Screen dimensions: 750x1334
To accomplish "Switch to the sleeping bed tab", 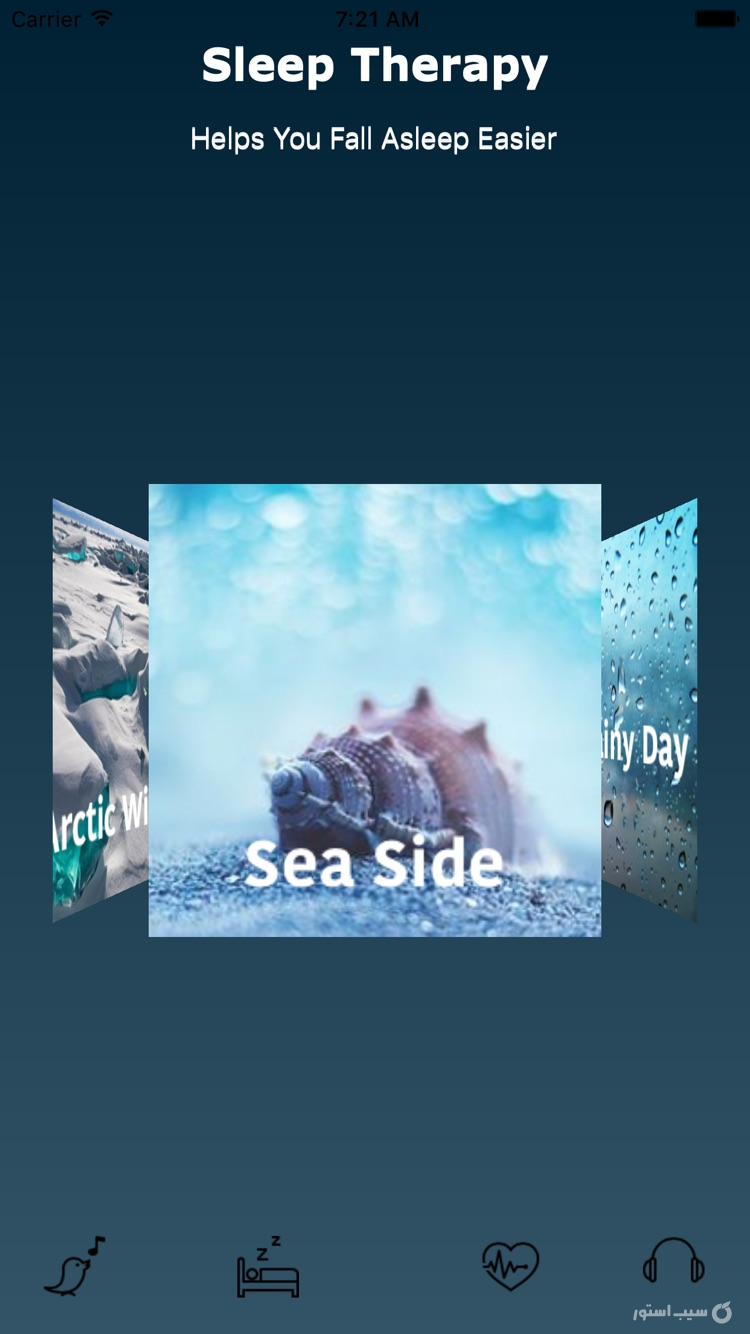I will tap(267, 1267).
